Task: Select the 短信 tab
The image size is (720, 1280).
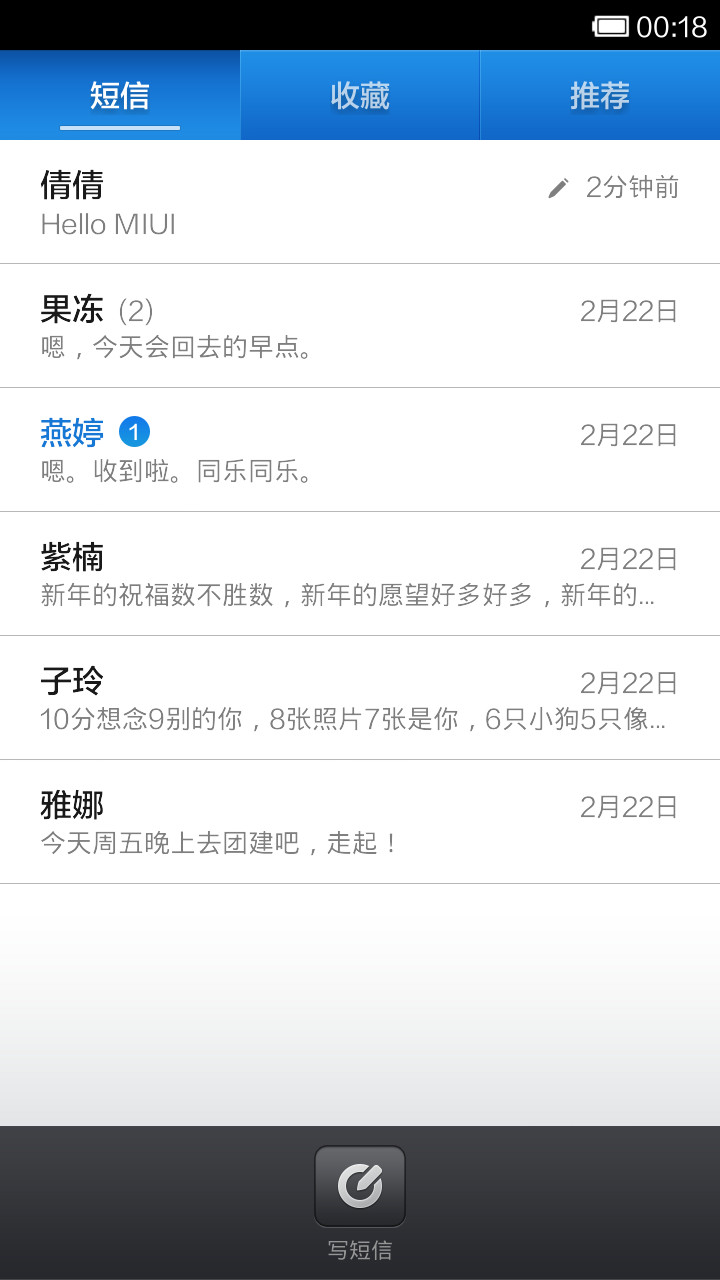Action: pos(120,95)
